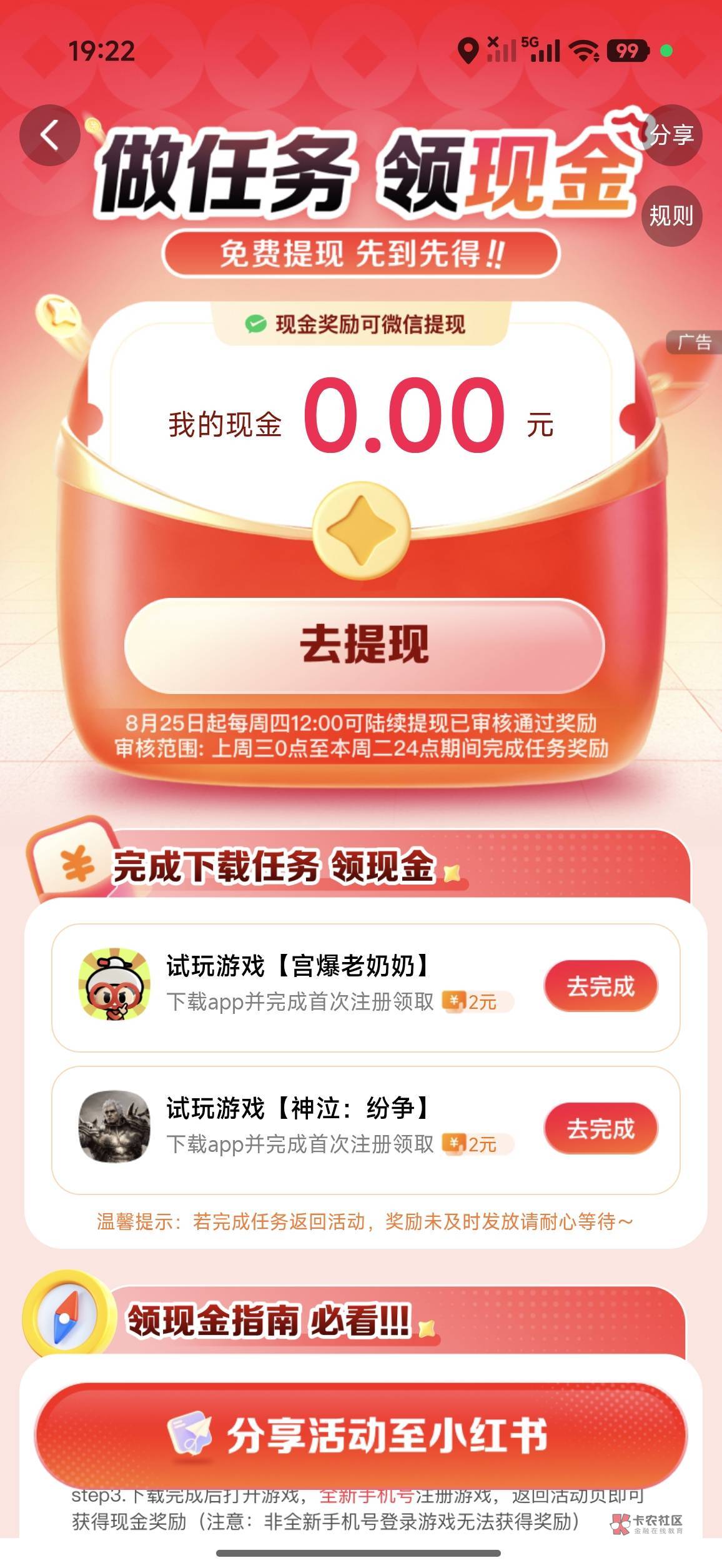Screen dimensions: 722x1568
Task: Tap 去提现 to withdraw cash
Action: [364, 645]
